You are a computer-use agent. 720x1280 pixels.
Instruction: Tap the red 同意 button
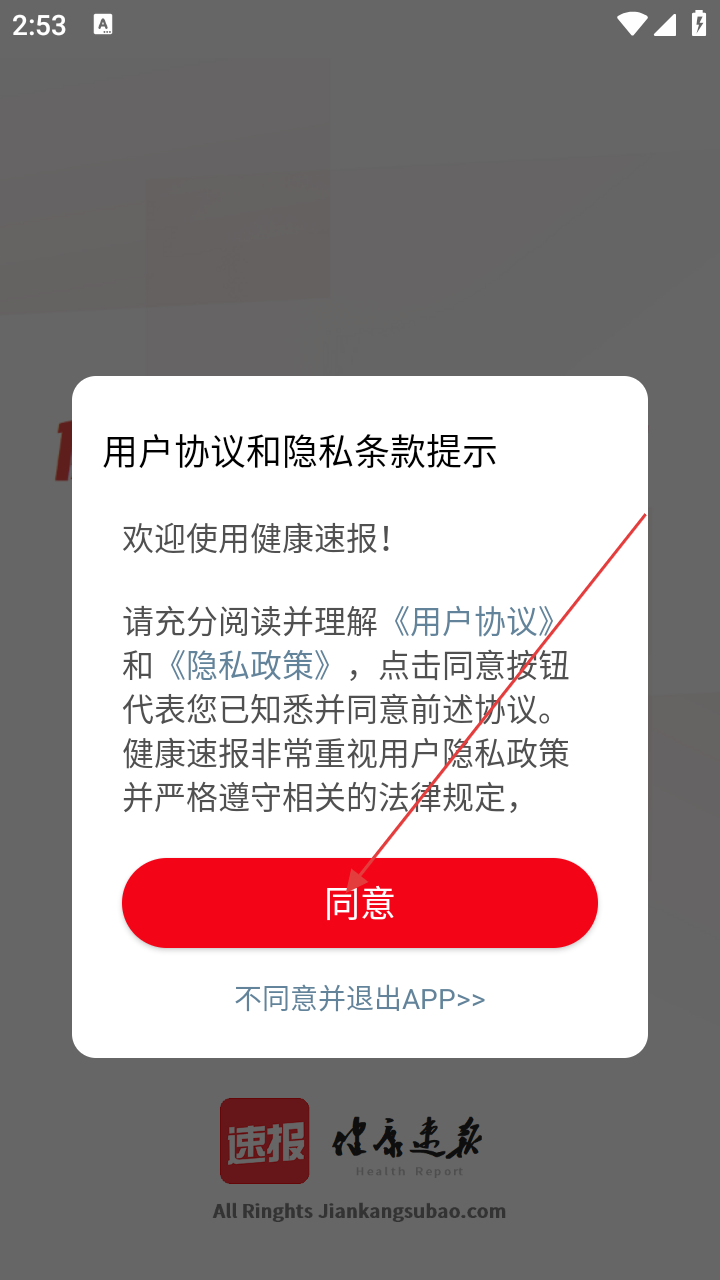click(x=360, y=903)
